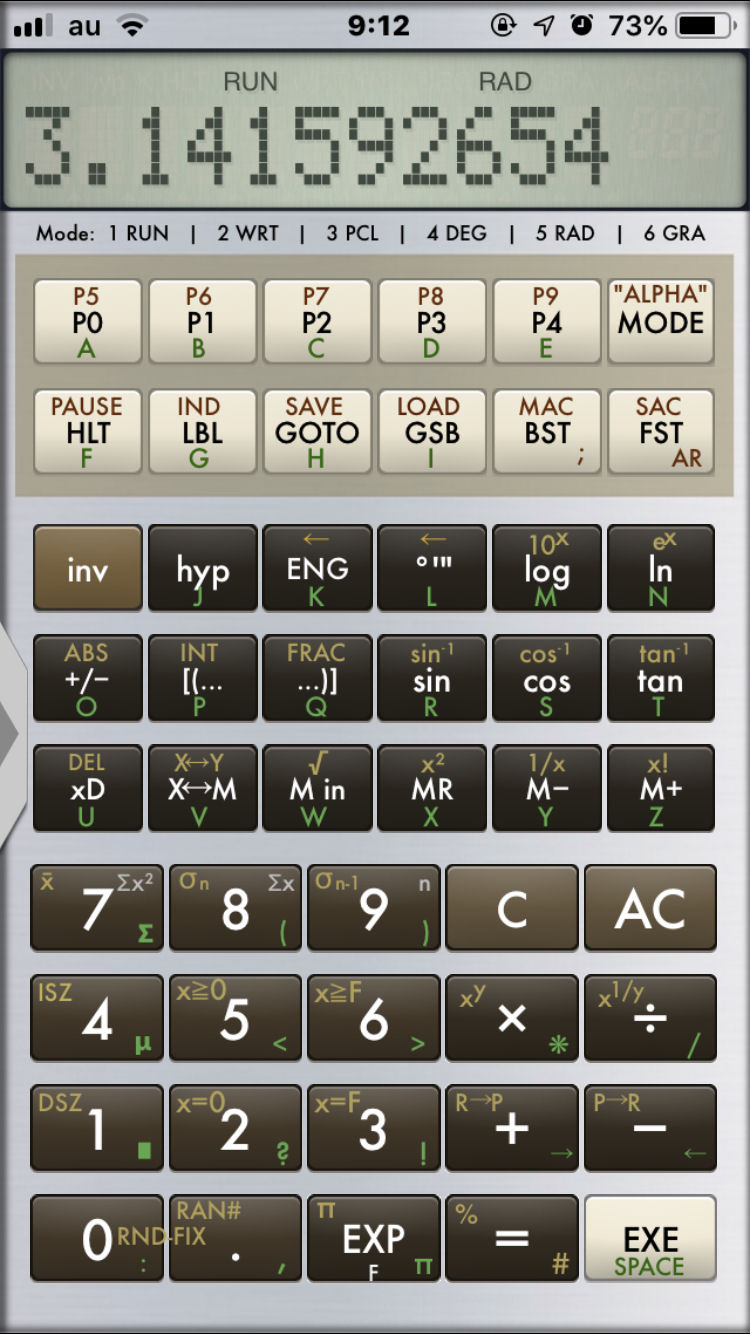
Task: Tap the multiplication key
Action: tap(511, 1018)
